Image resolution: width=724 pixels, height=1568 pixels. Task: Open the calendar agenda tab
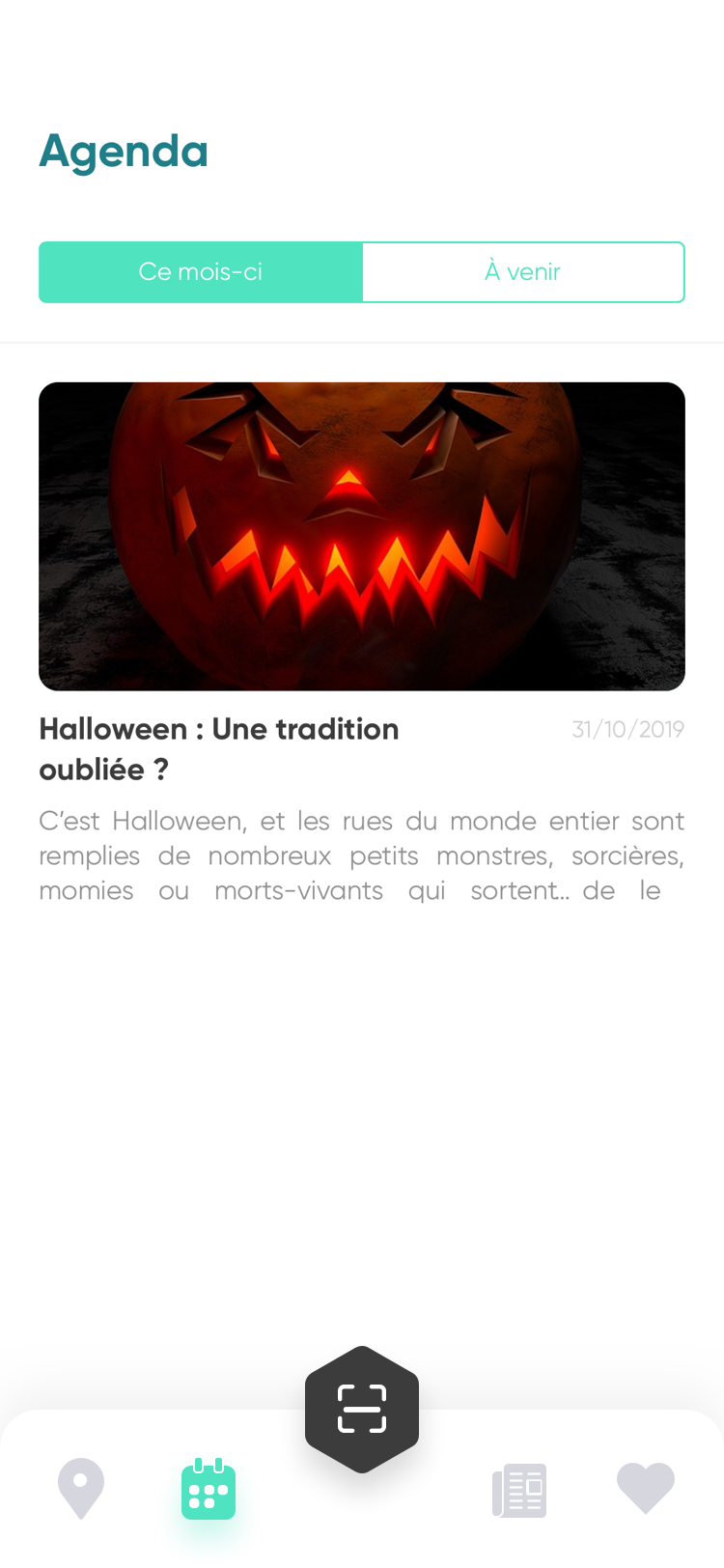[x=209, y=1489]
